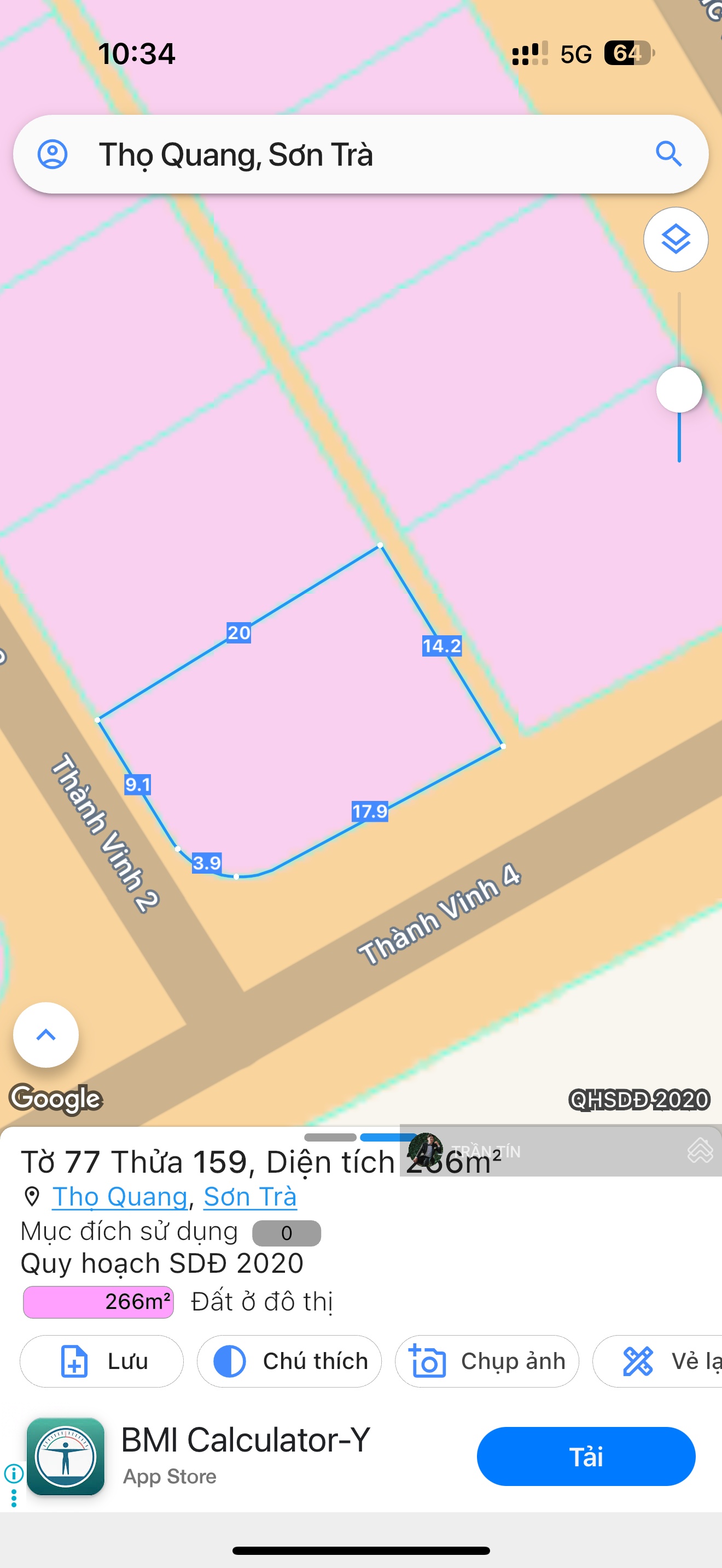Download BMI Calculator-Y via Tải
Image resolution: width=722 pixels, height=1568 pixels.
[586, 1456]
